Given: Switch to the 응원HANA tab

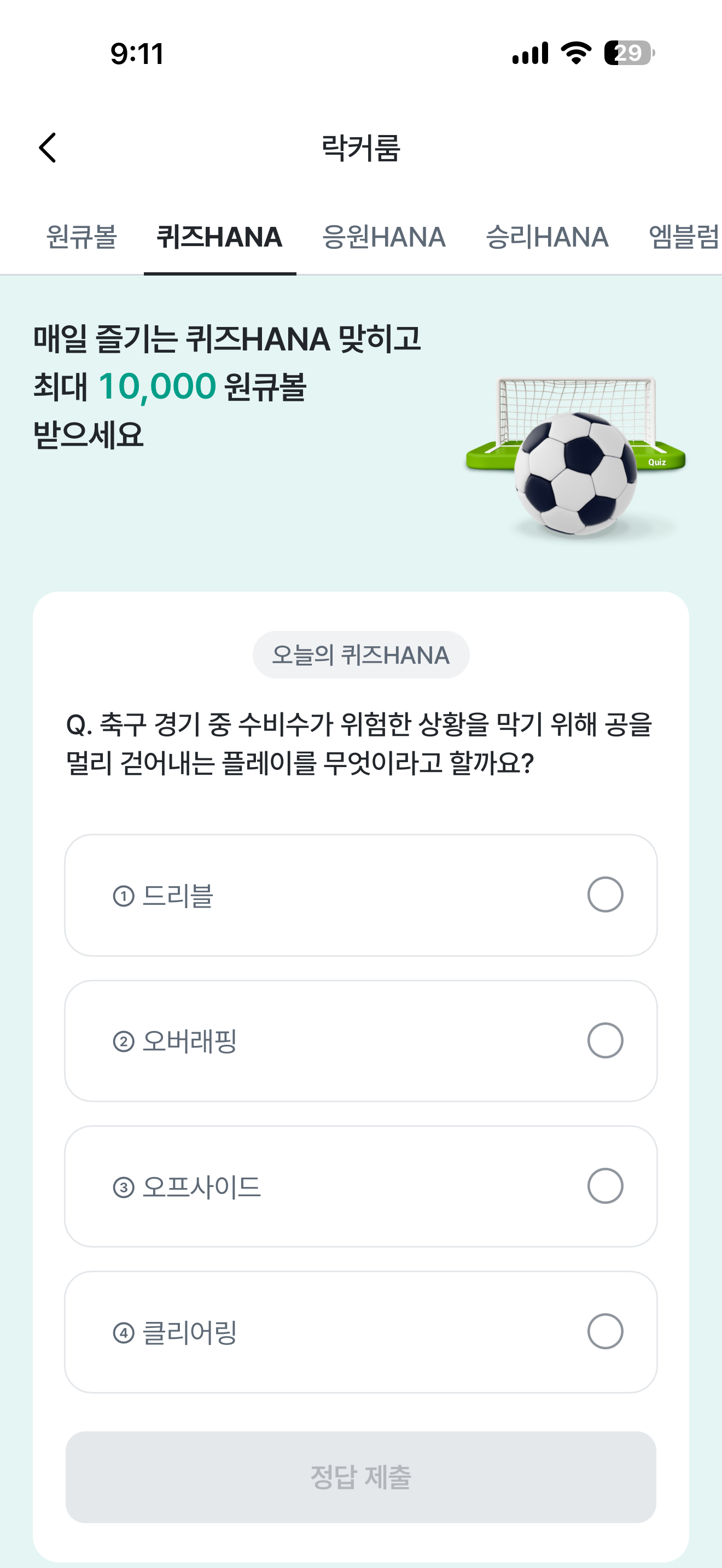Looking at the screenshot, I should click(x=384, y=237).
